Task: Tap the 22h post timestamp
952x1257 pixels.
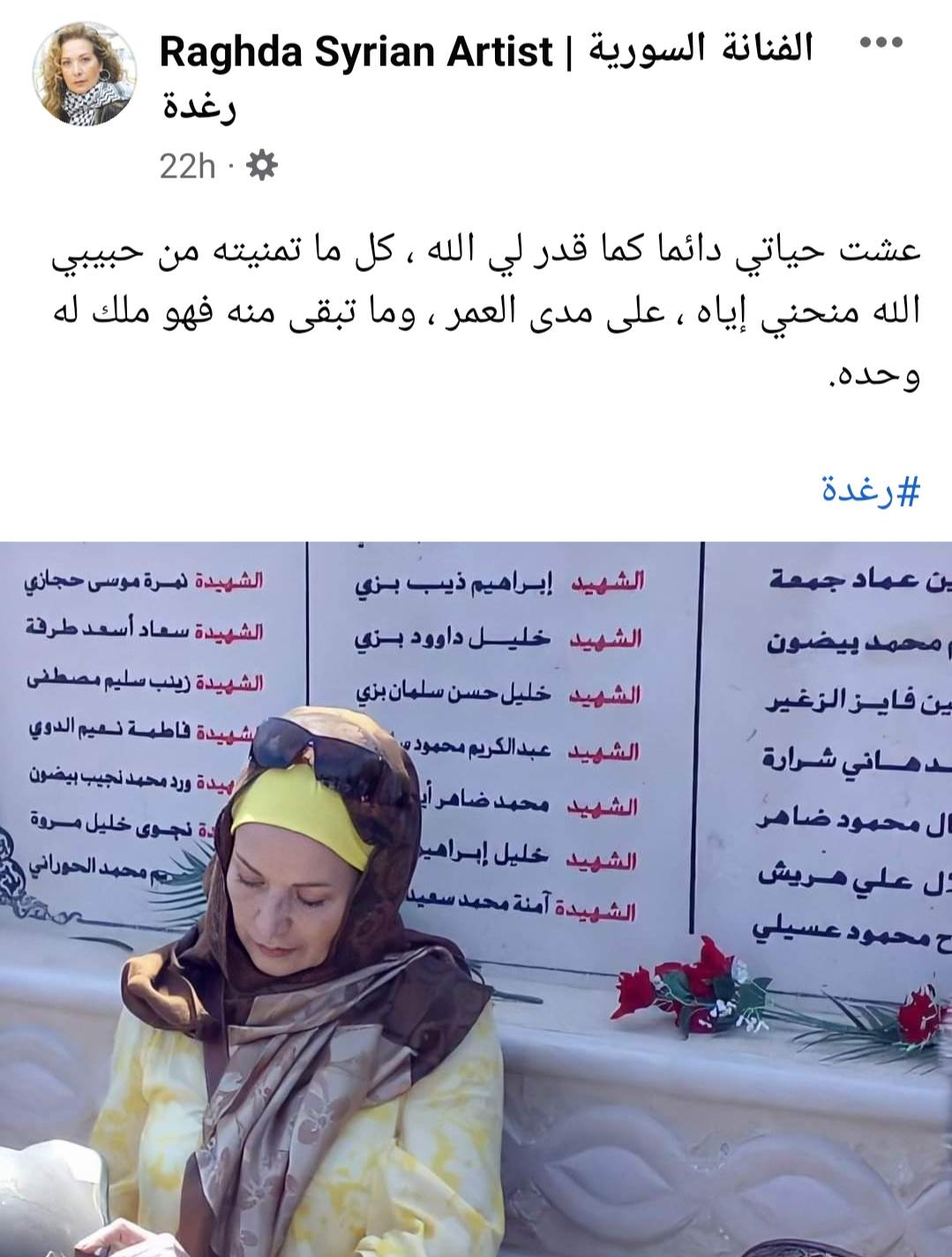Action: click(x=187, y=166)
